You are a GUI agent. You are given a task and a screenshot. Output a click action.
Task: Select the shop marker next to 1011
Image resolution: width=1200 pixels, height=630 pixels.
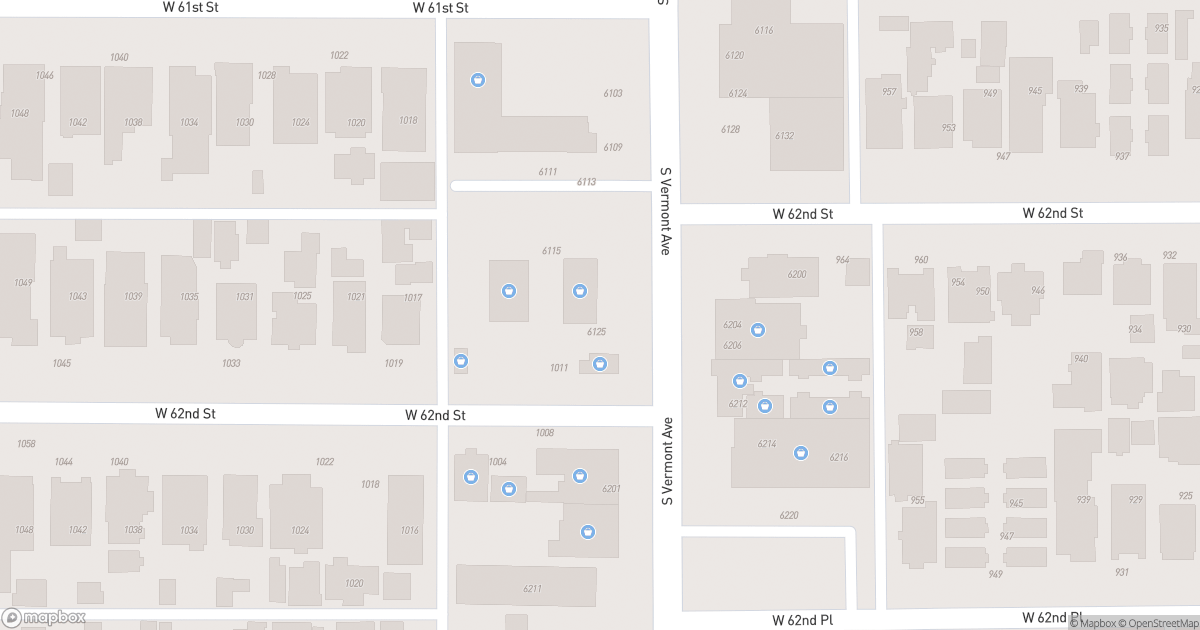[x=599, y=364]
